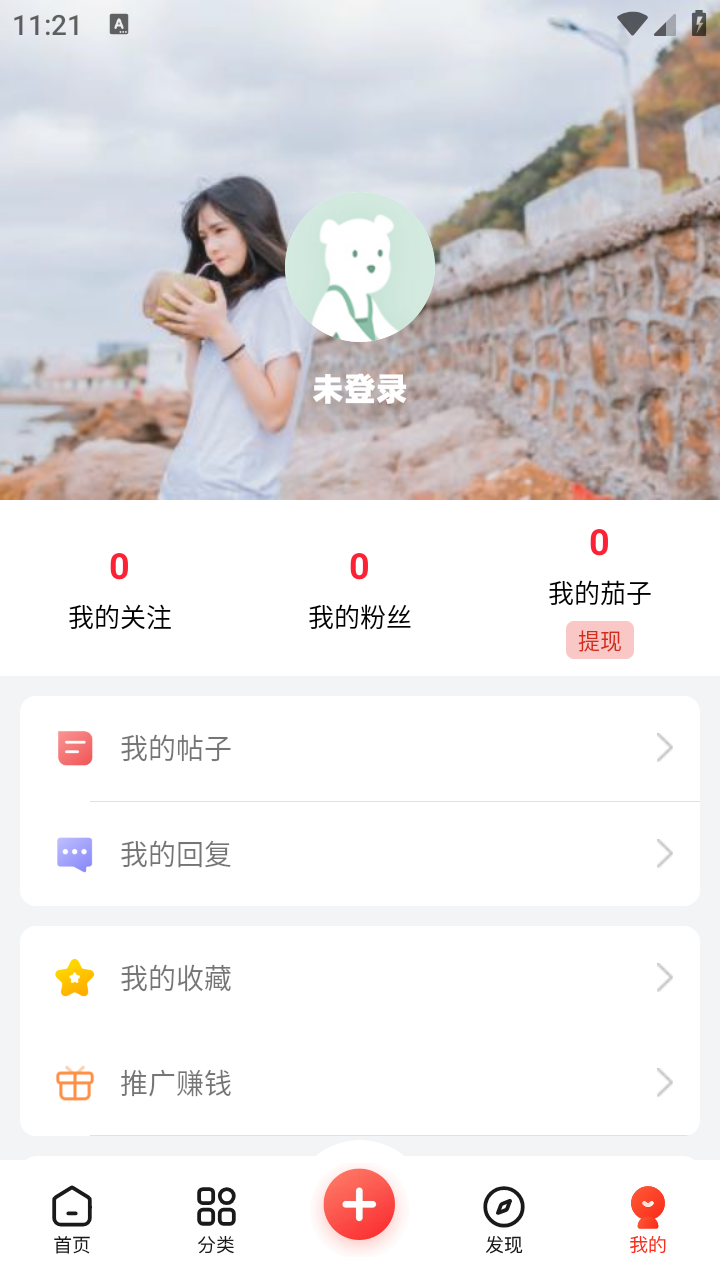This screenshot has height=1280, width=720.
Task: Select the 我的收藏 star icon
Action: click(x=73, y=978)
